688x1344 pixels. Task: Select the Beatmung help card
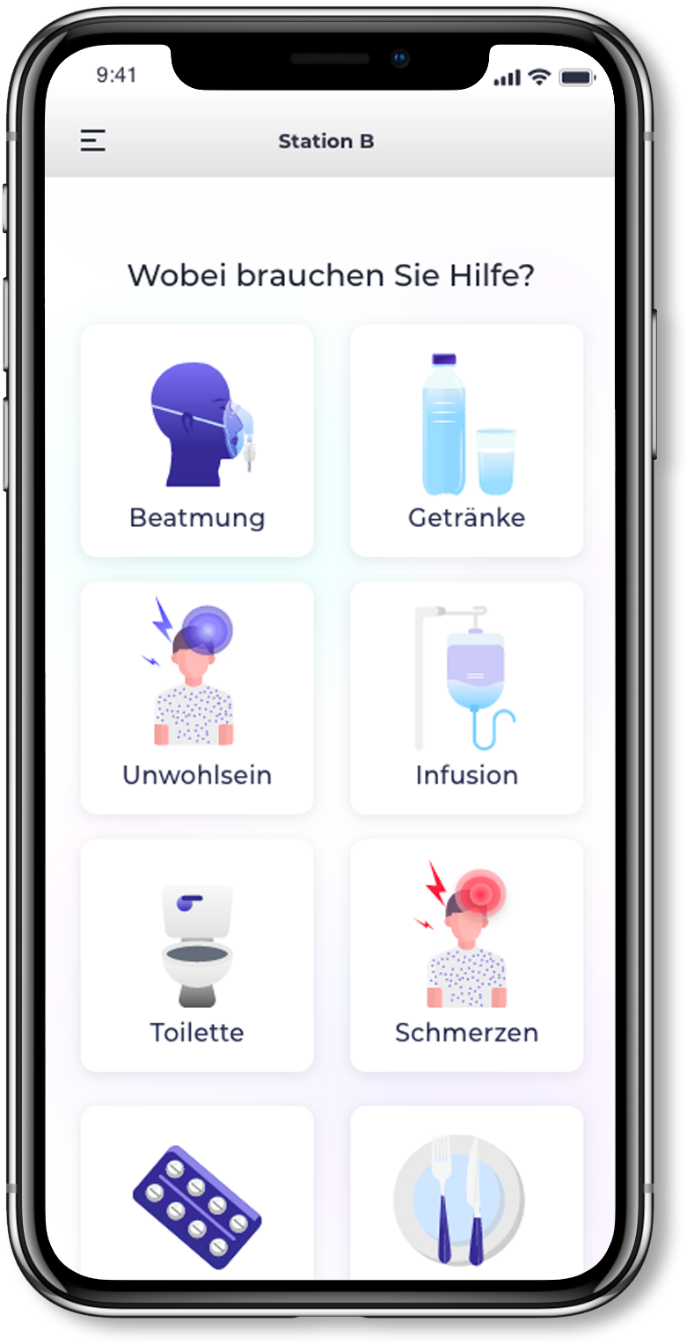point(197,440)
